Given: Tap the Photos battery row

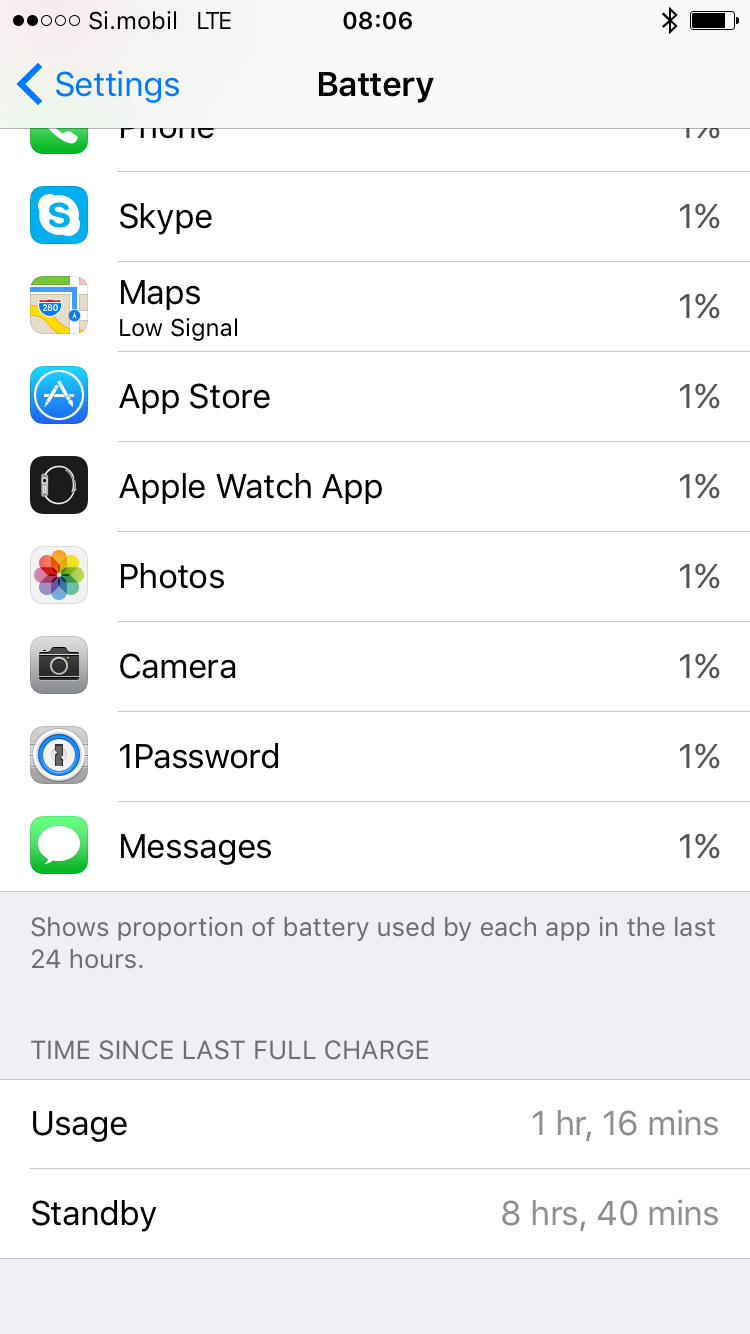Looking at the screenshot, I should coord(375,577).
